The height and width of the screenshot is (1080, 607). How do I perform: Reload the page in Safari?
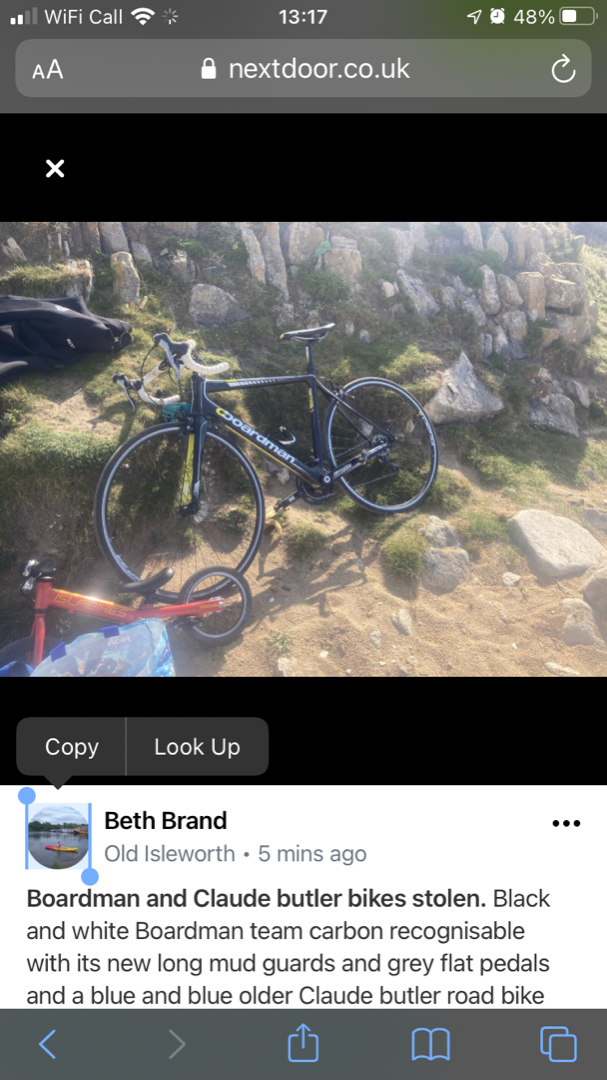(563, 69)
